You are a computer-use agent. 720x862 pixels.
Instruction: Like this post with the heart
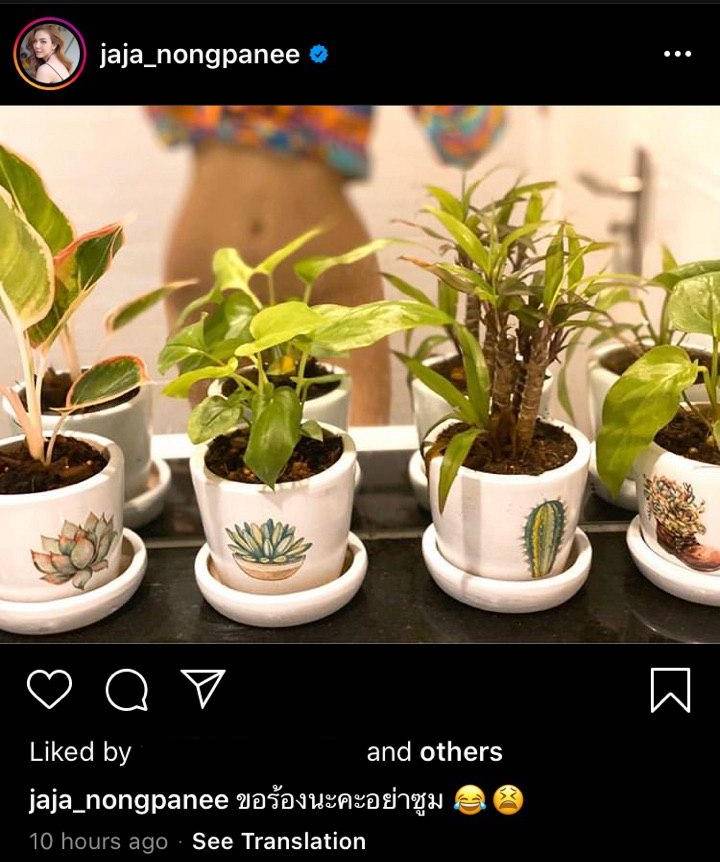point(49,689)
